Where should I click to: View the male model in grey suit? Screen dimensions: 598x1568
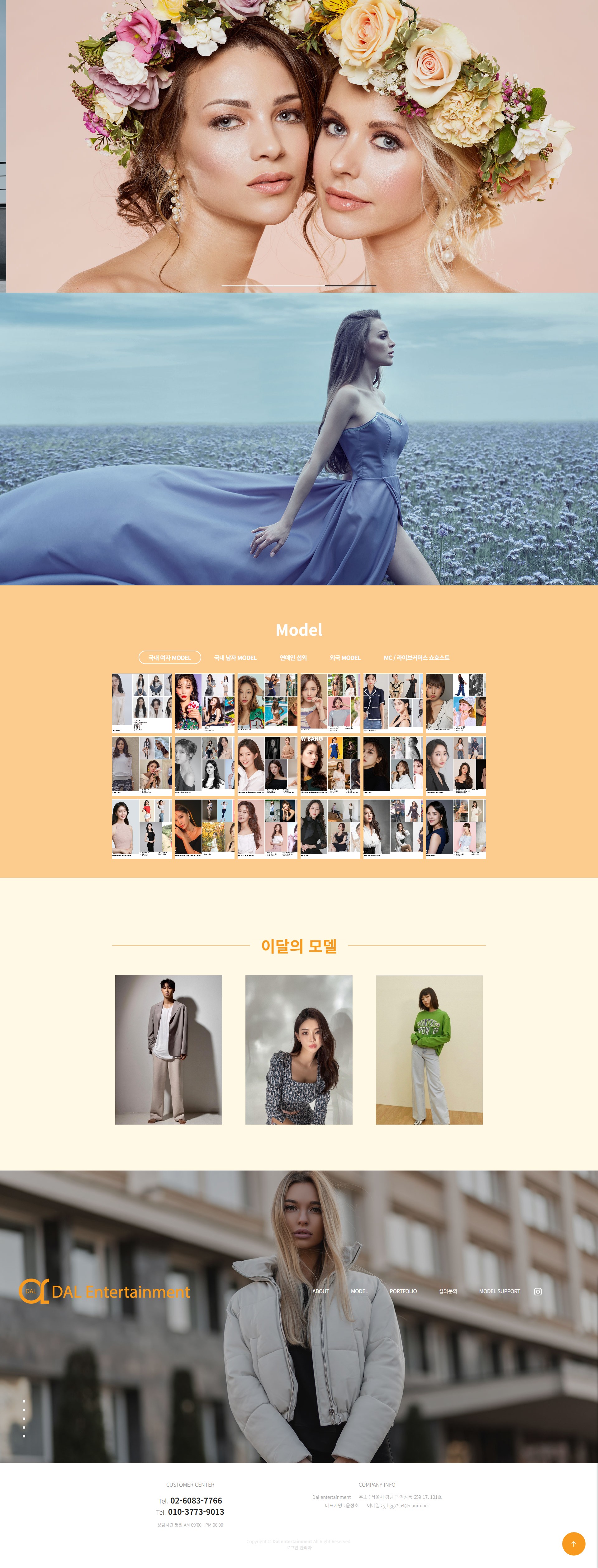click(168, 1049)
